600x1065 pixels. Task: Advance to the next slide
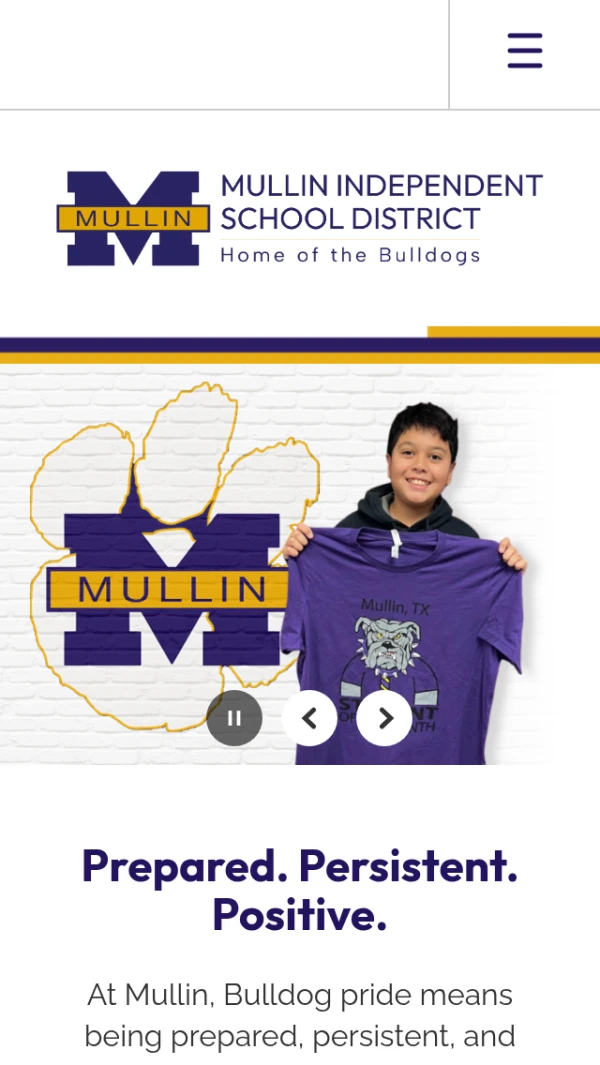pyautogui.click(x=384, y=718)
